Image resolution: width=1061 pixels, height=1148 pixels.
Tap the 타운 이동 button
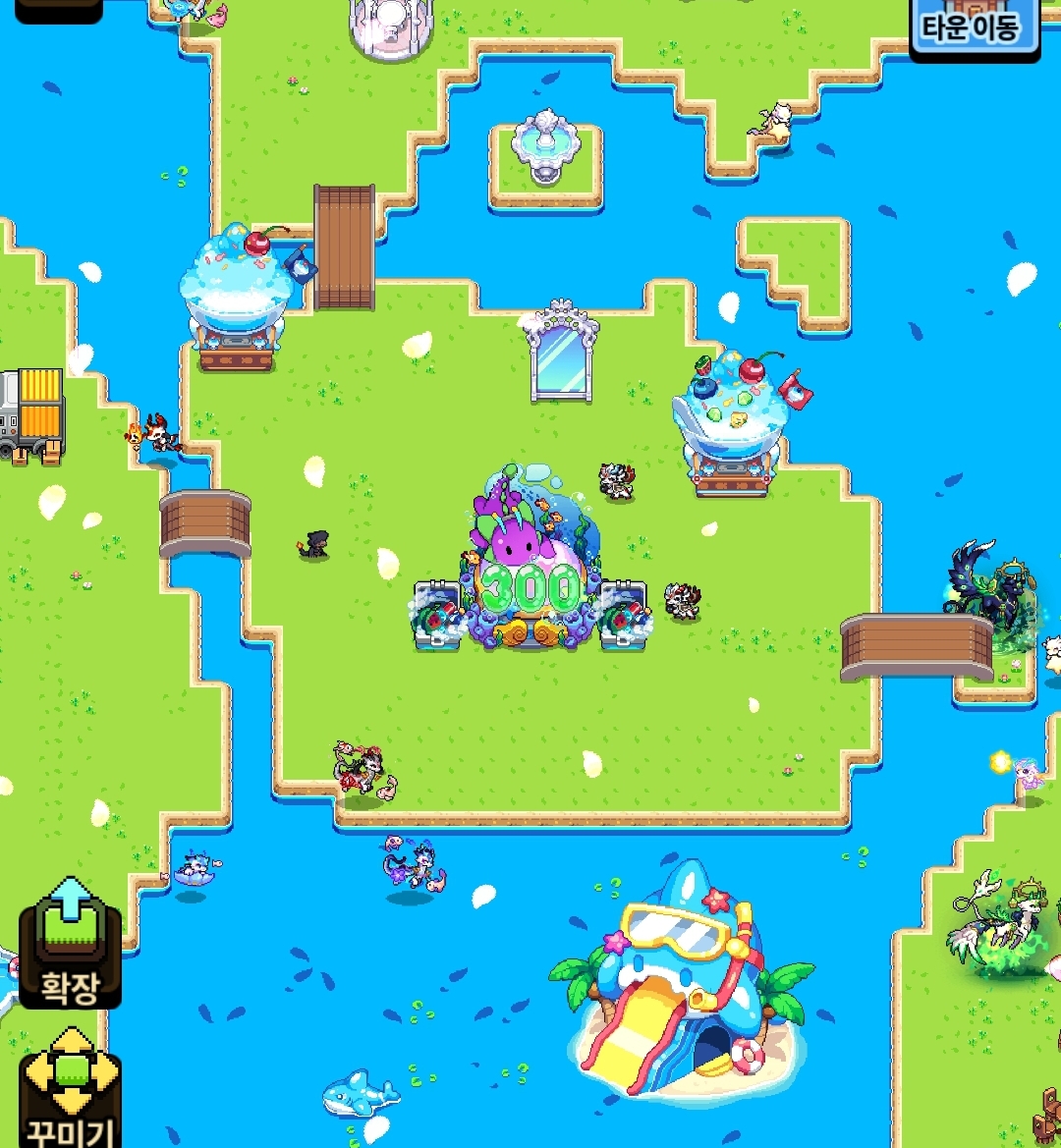pos(973,27)
